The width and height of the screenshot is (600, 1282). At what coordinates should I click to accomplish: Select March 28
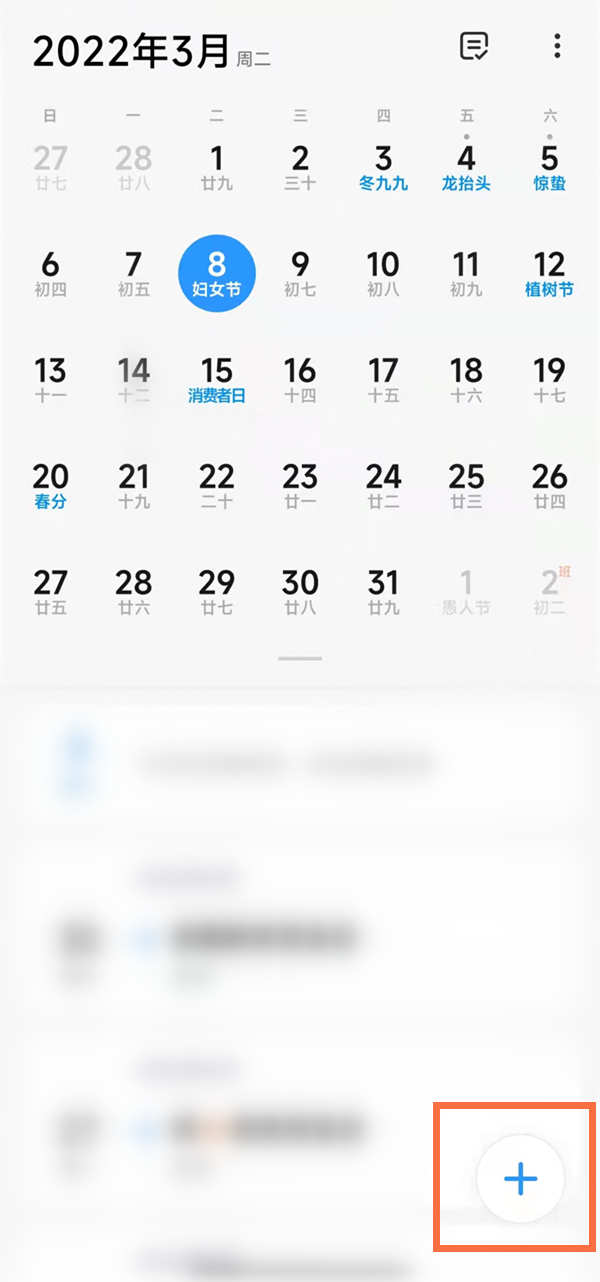tap(133, 592)
